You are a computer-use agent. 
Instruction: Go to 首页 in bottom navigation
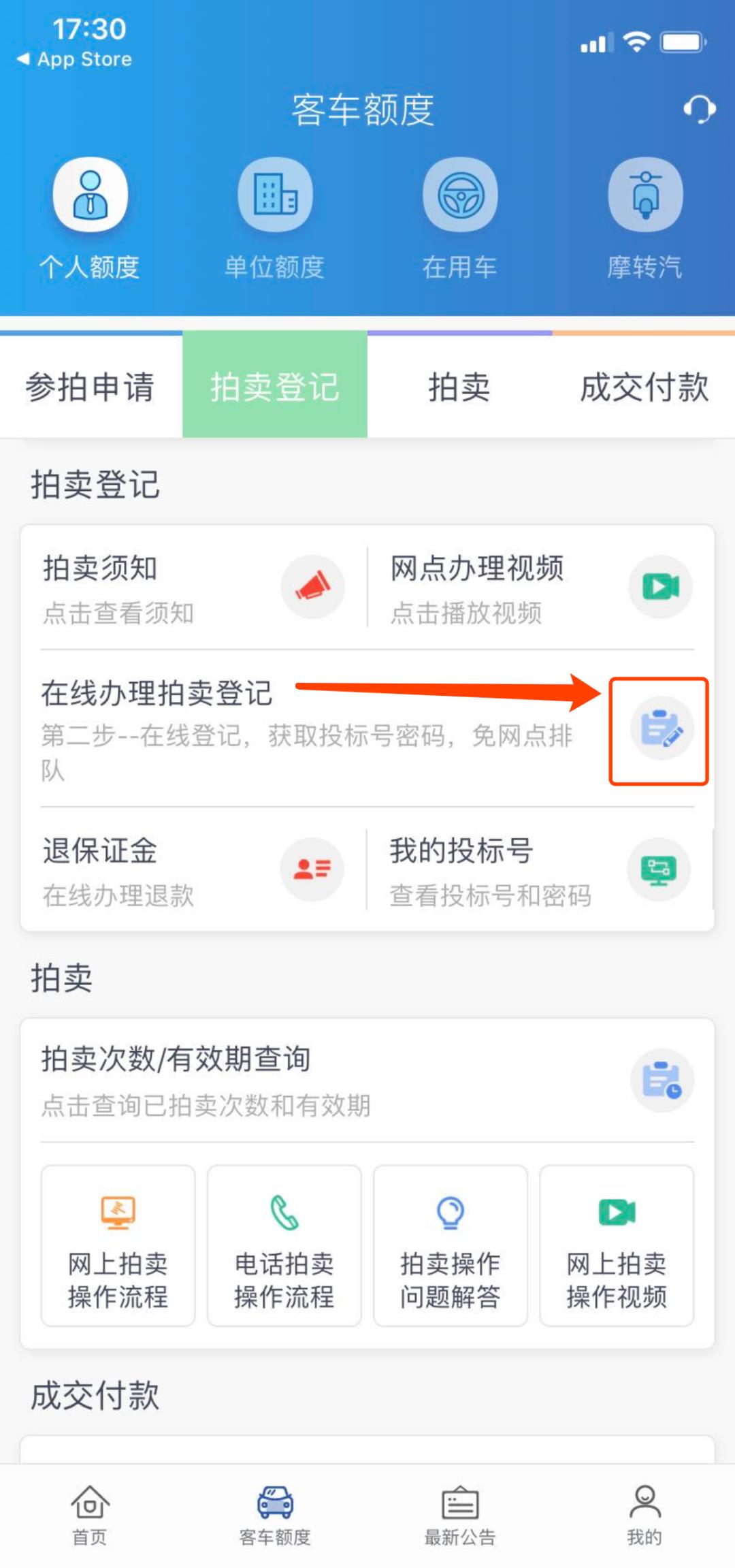(90, 1515)
